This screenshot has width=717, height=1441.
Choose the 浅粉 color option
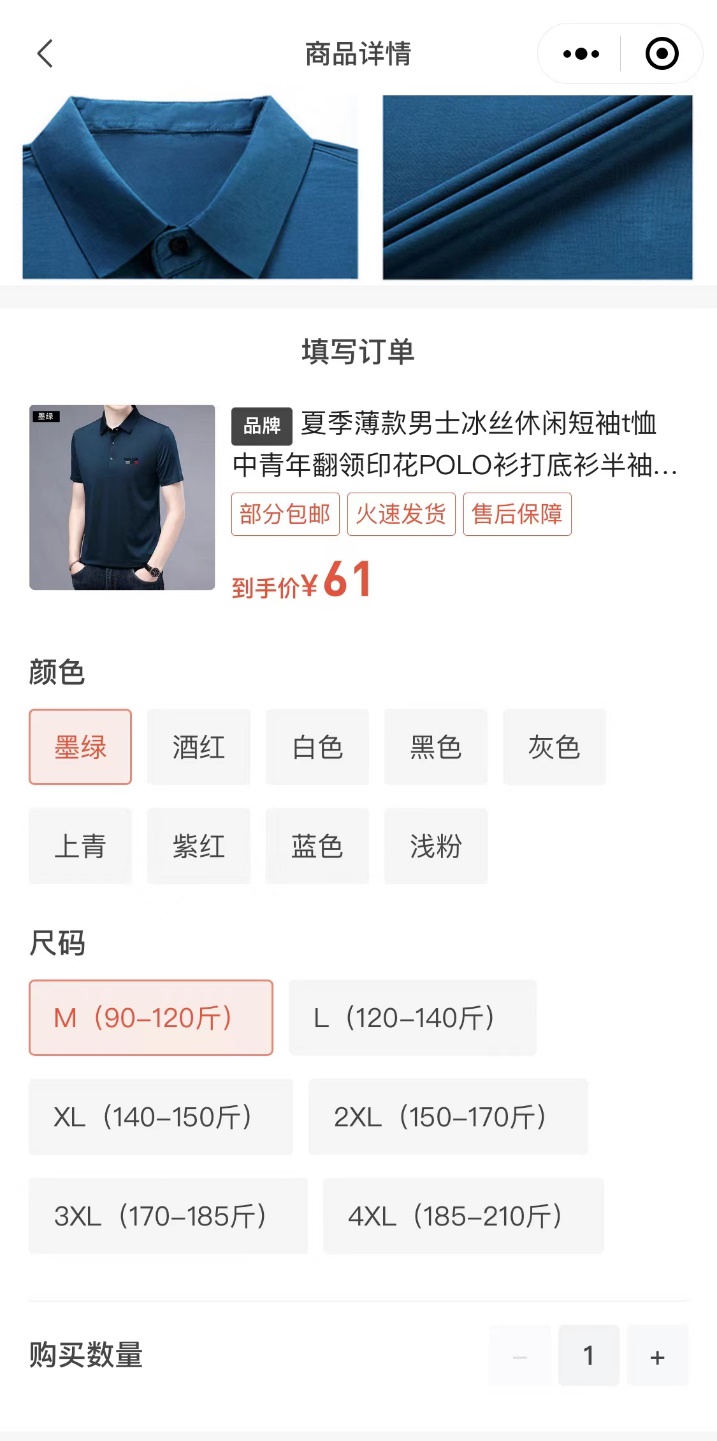point(435,846)
